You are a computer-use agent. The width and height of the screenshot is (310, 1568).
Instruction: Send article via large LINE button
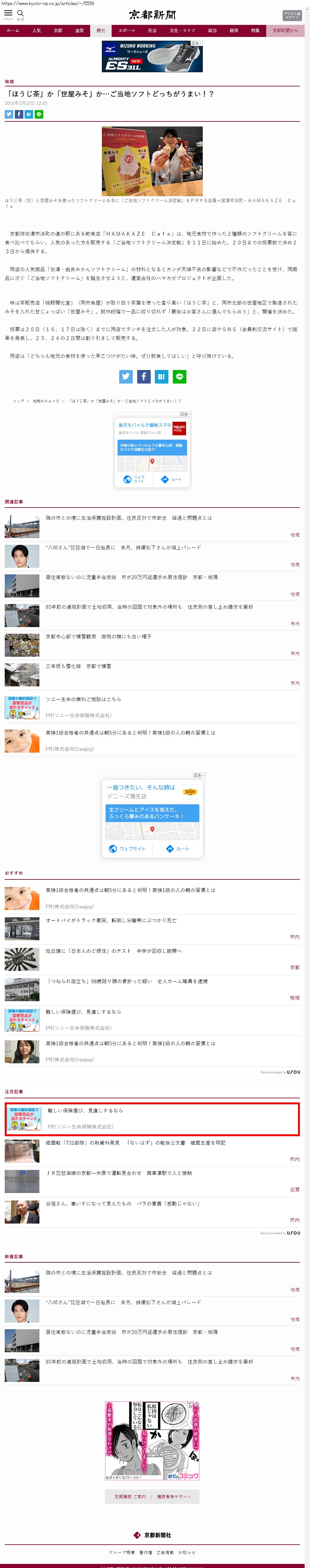pos(179,377)
